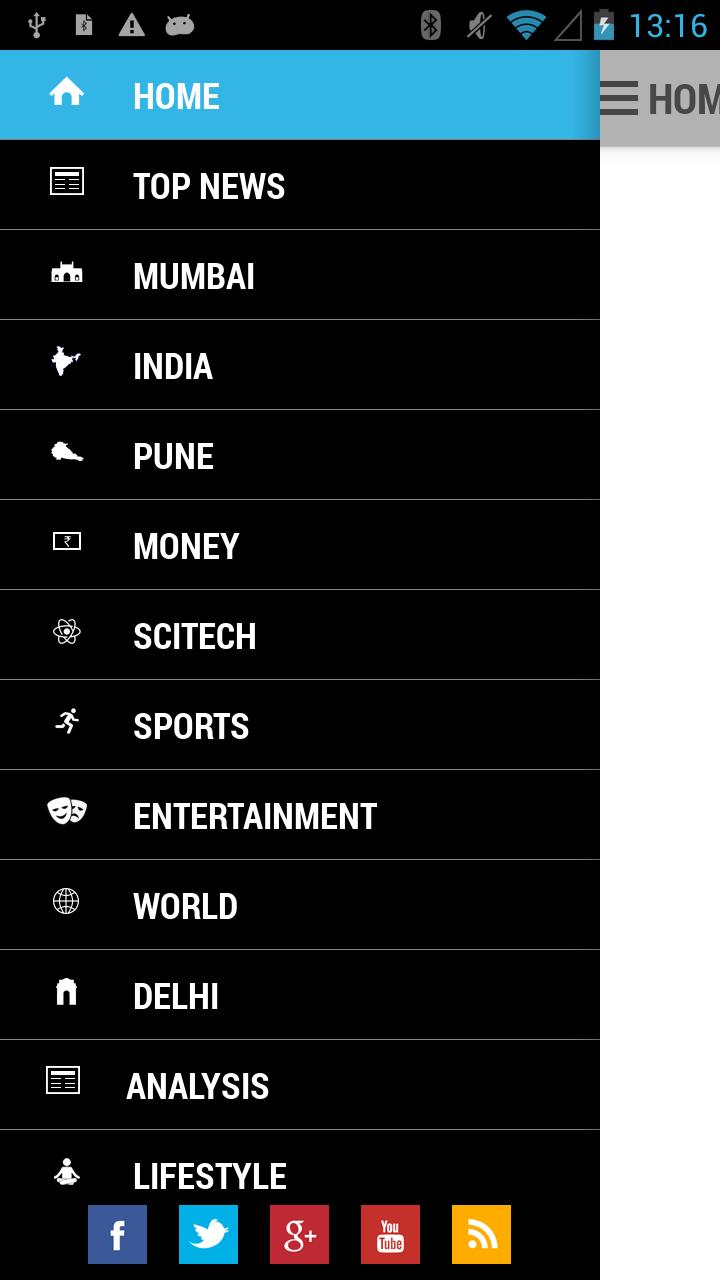Open the Facebook page icon
This screenshot has height=1280, width=720.
point(117,1235)
